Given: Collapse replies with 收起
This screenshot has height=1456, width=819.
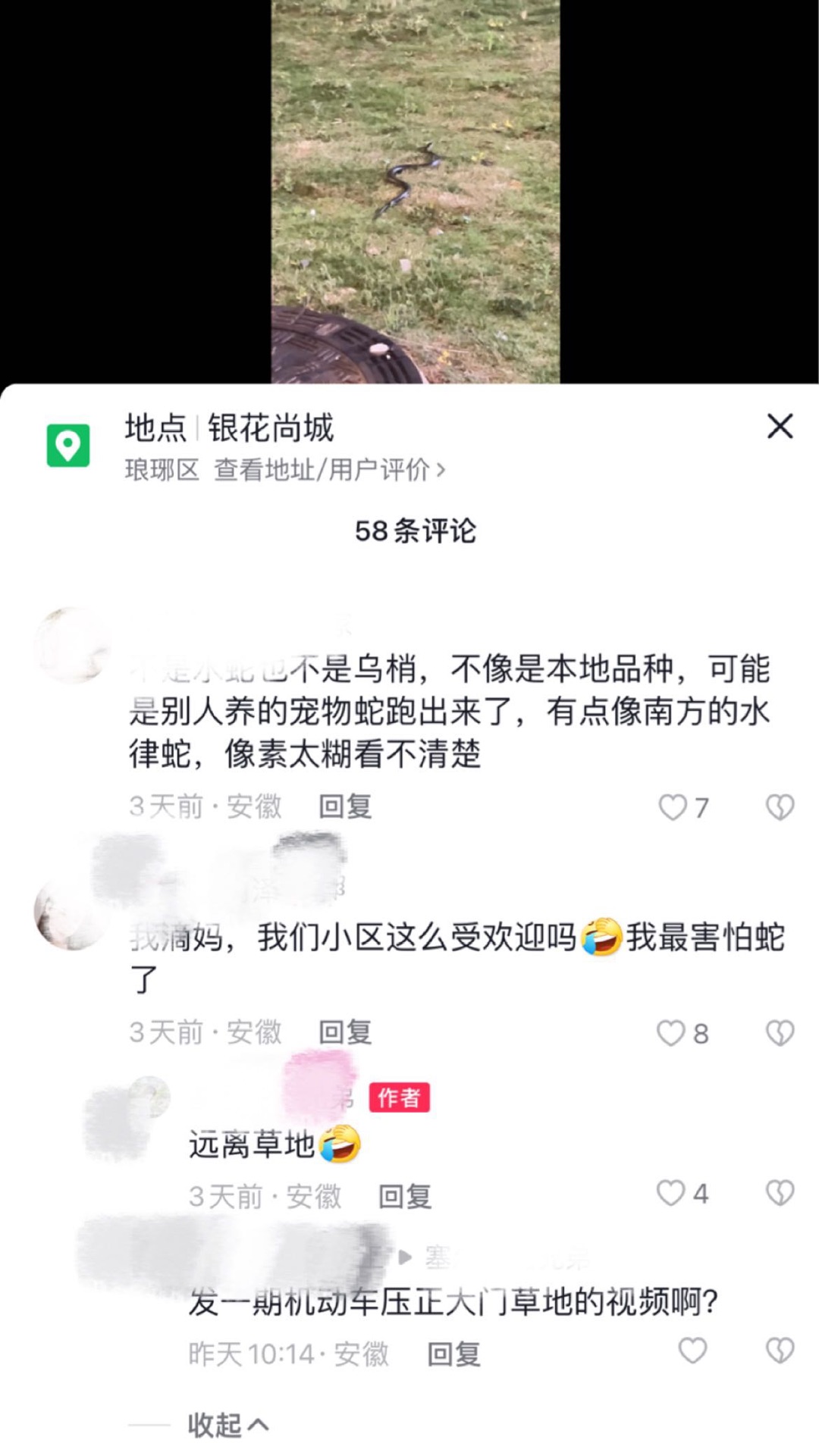Looking at the screenshot, I should coord(227,1425).
